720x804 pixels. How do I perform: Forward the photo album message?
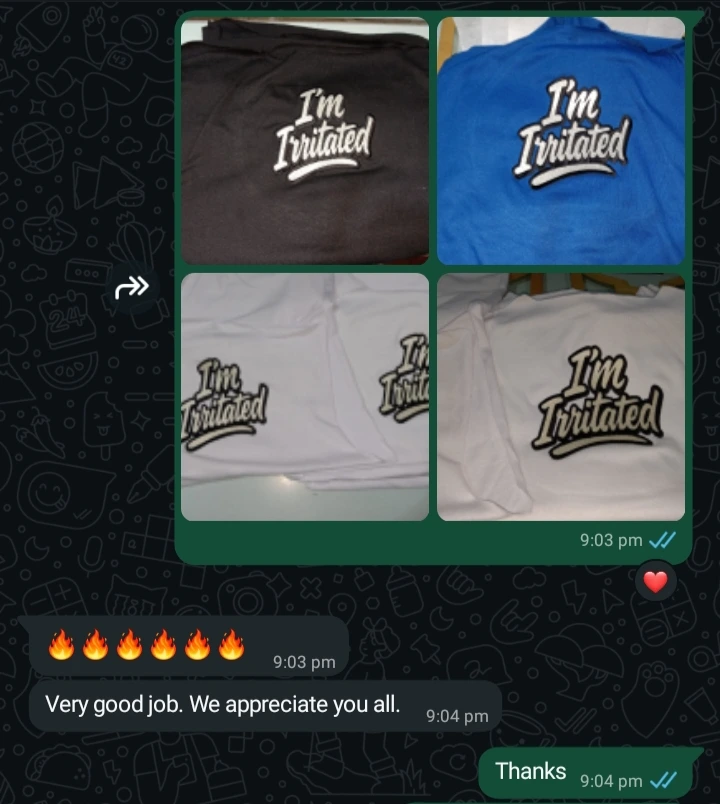coord(132,289)
